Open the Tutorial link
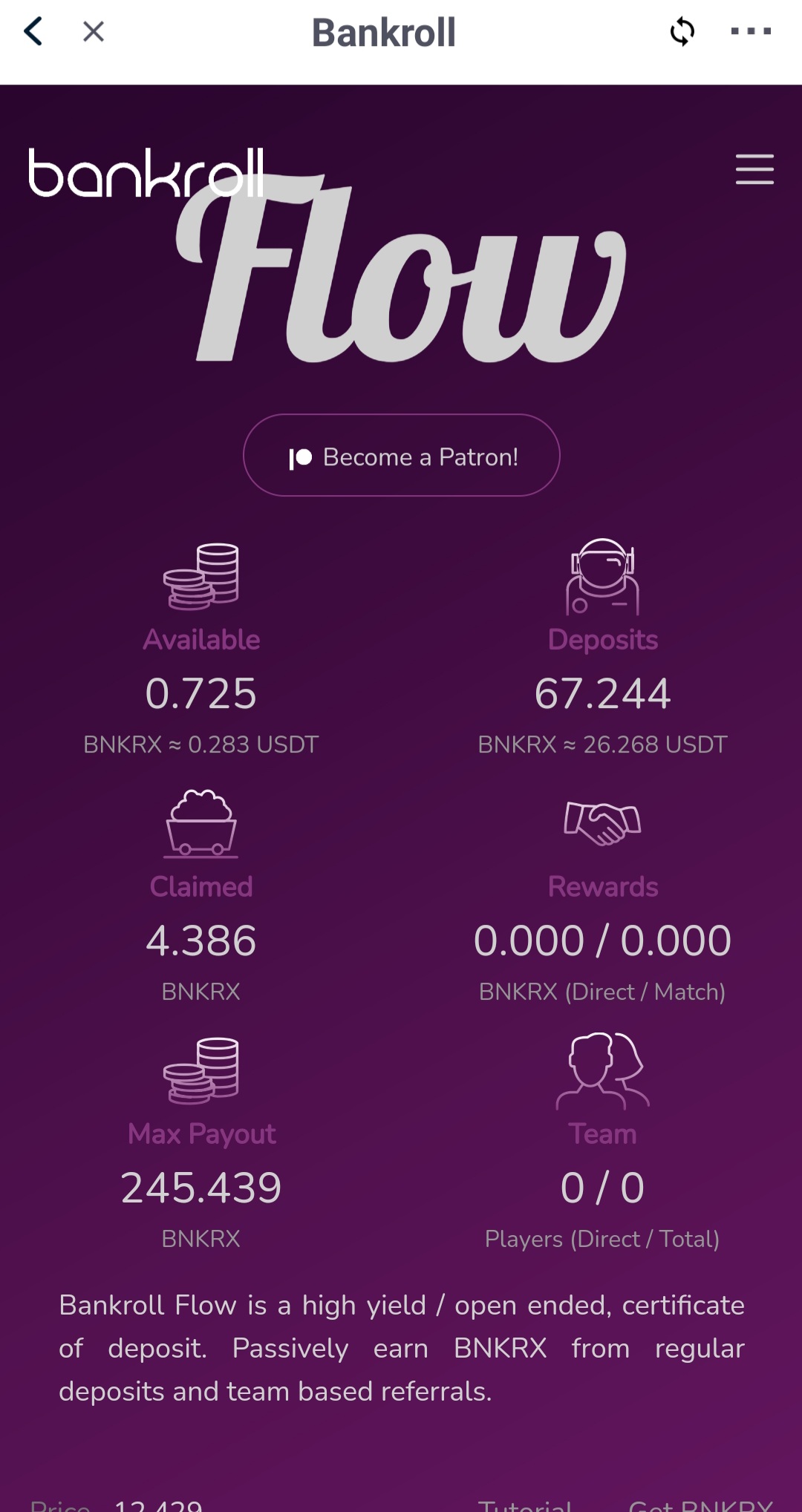802x1512 pixels. (x=525, y=1505)
